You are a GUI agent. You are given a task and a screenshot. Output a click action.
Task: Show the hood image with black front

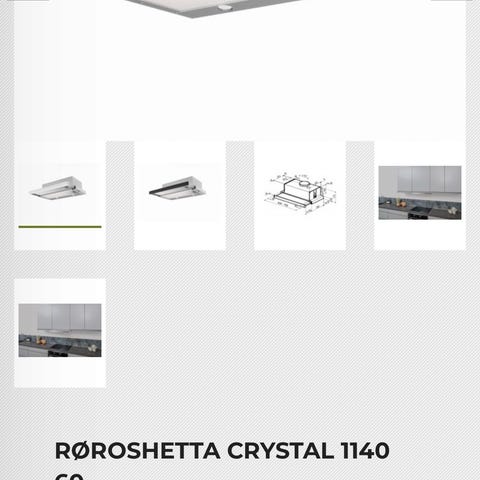pos(180,195)
